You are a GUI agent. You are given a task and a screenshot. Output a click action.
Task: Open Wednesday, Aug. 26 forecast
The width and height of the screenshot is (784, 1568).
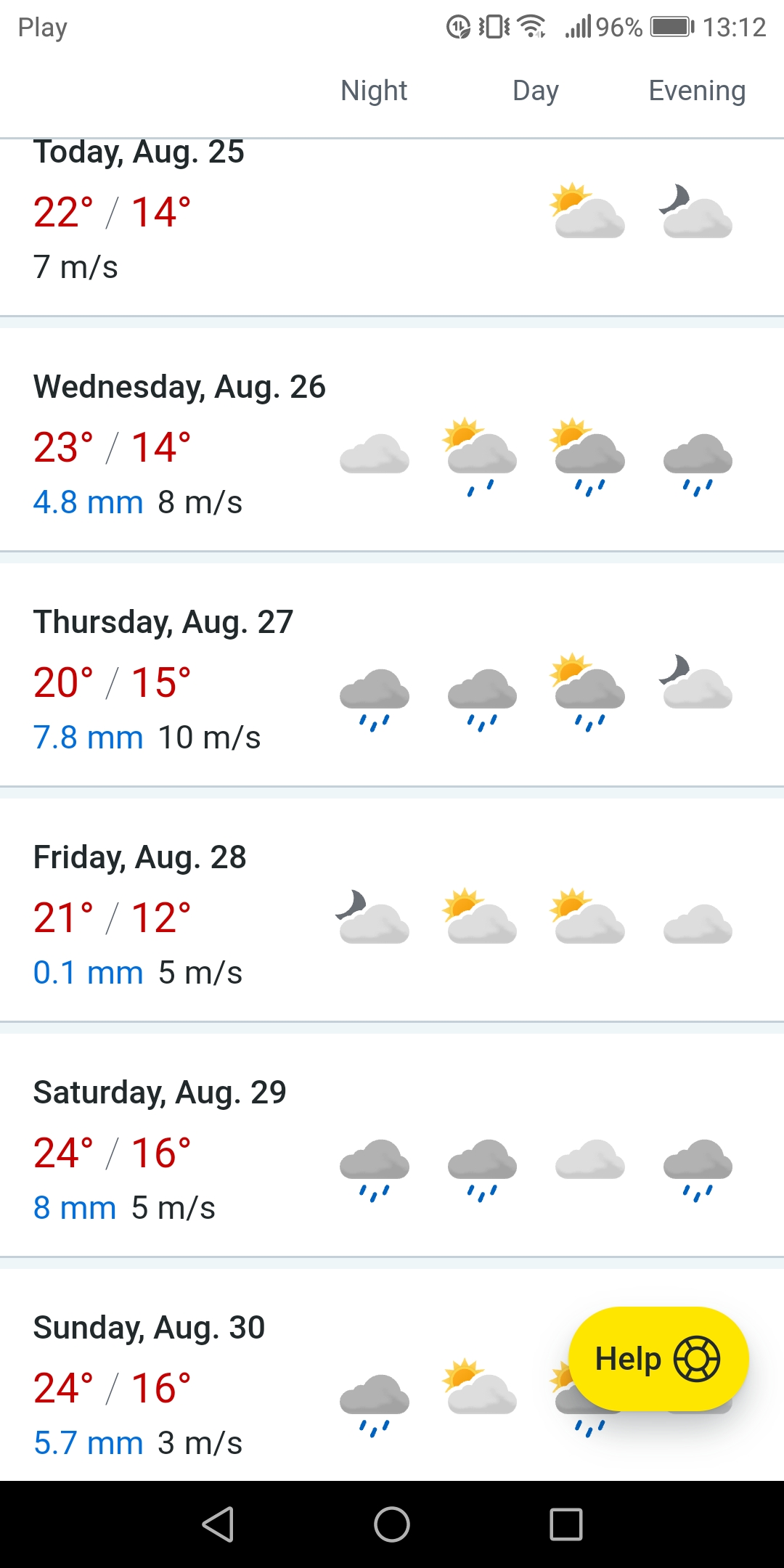coord(392,444)
